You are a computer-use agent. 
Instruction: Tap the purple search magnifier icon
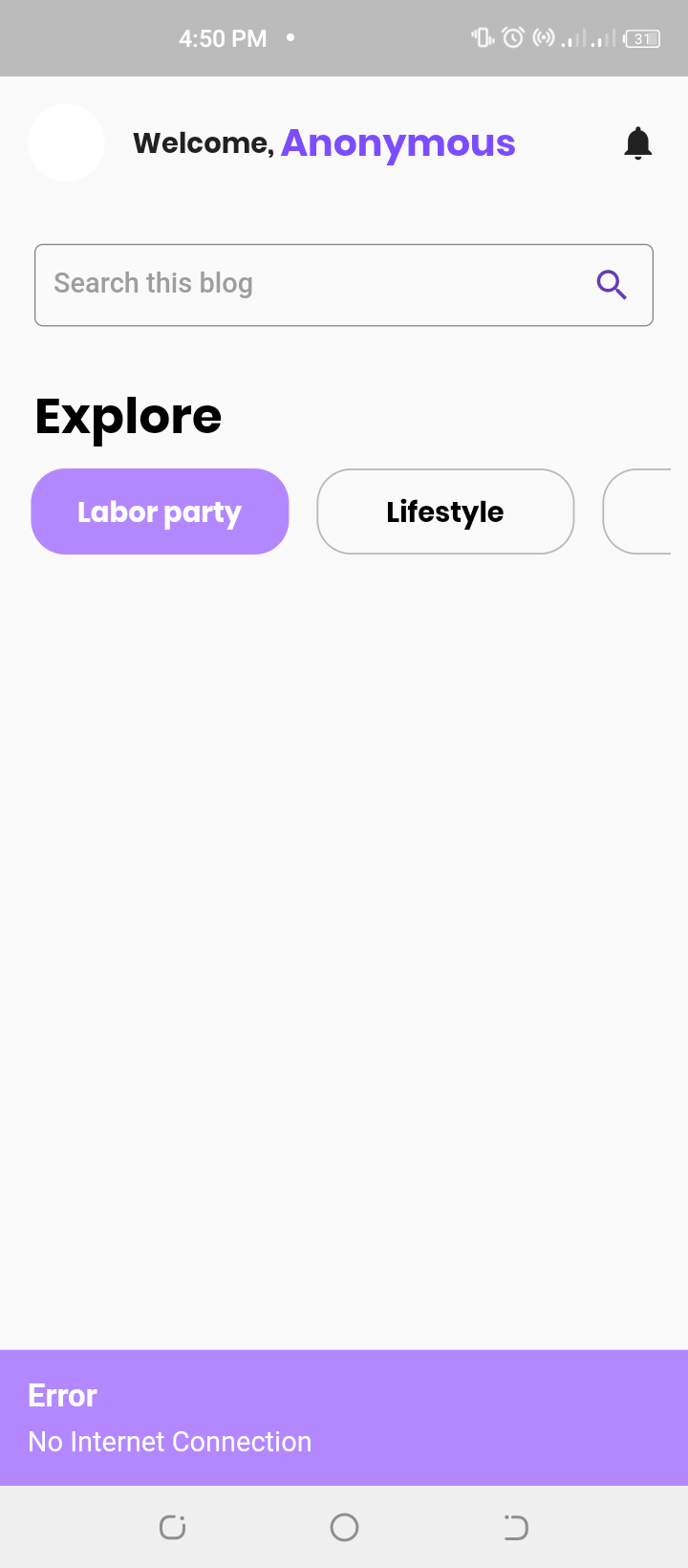pyautogui.click(x=612, y=284)
